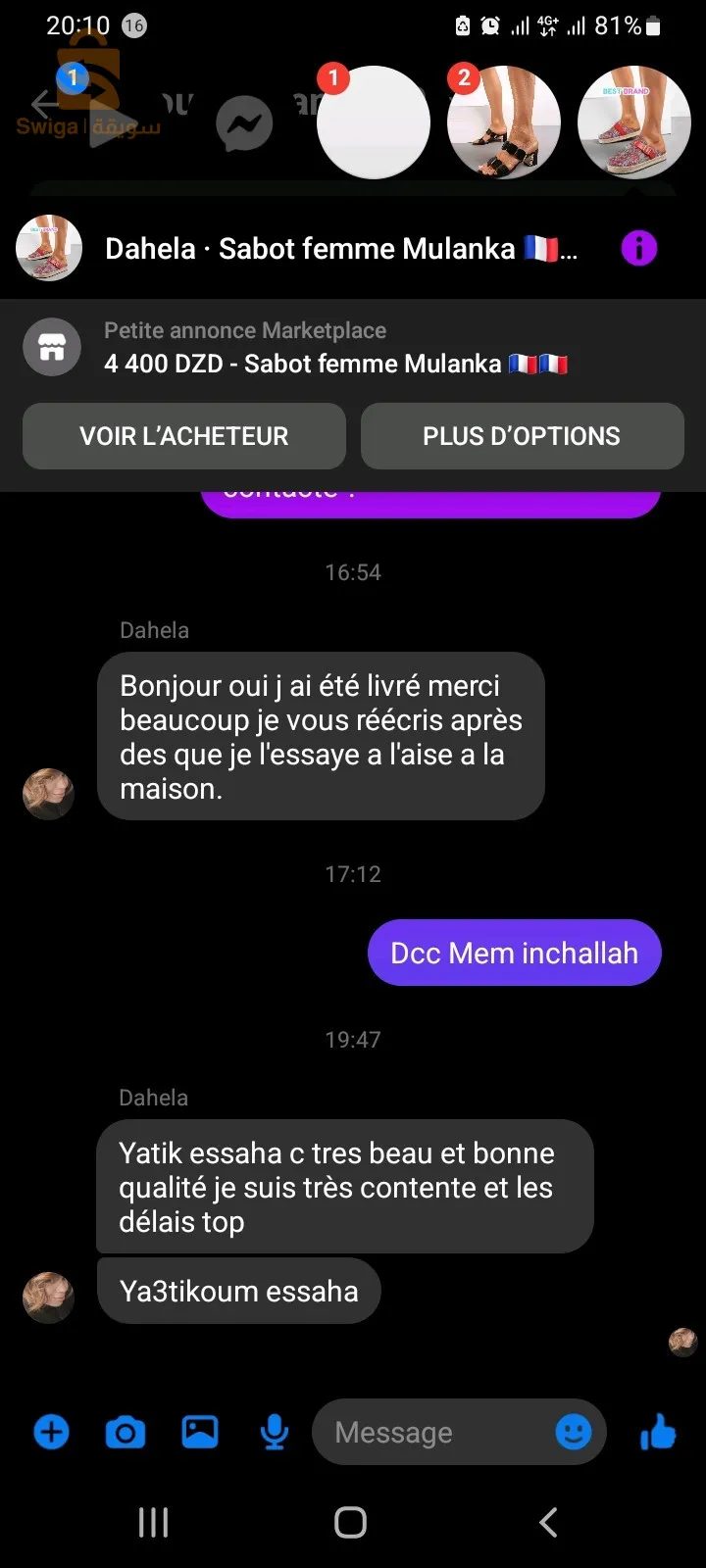
Task: Tap VOIR L'ACHETEUR button
Action: pos(184,436)
